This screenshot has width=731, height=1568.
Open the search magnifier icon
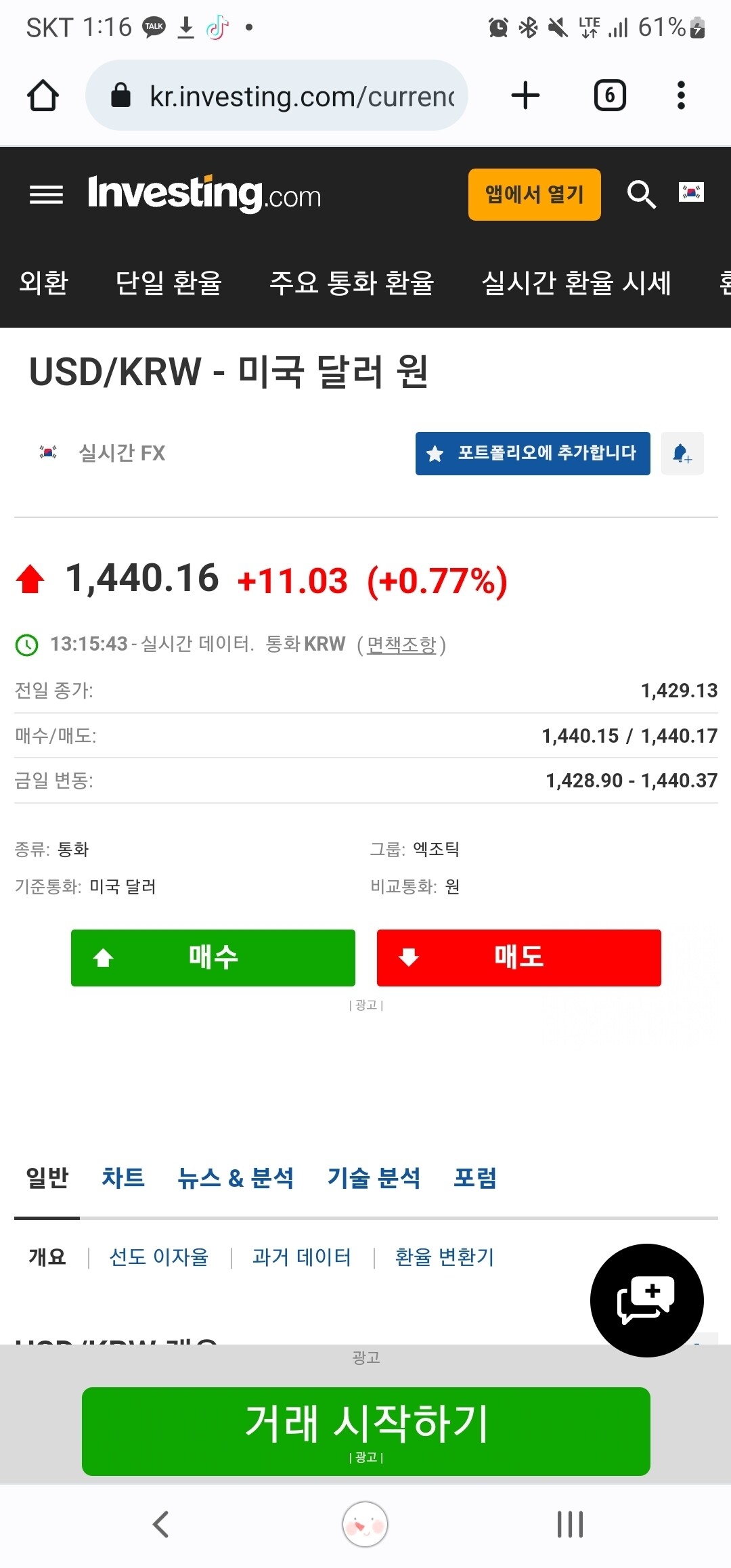coord(642,195)
